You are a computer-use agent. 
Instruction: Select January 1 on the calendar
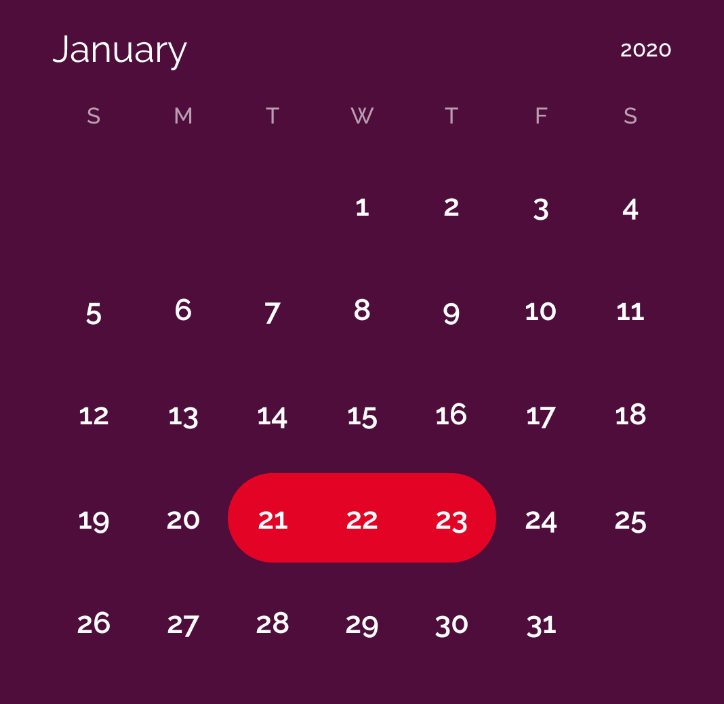tap(362, 208)
